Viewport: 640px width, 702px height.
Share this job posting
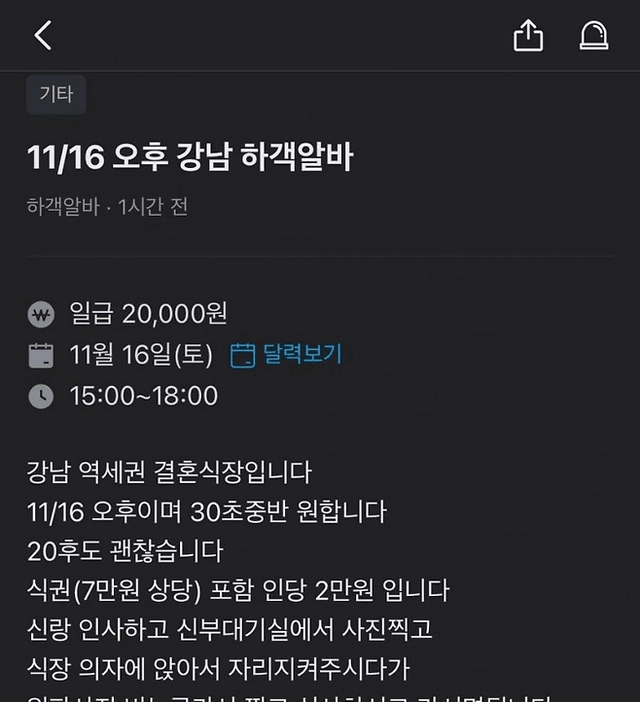[528, 36]
